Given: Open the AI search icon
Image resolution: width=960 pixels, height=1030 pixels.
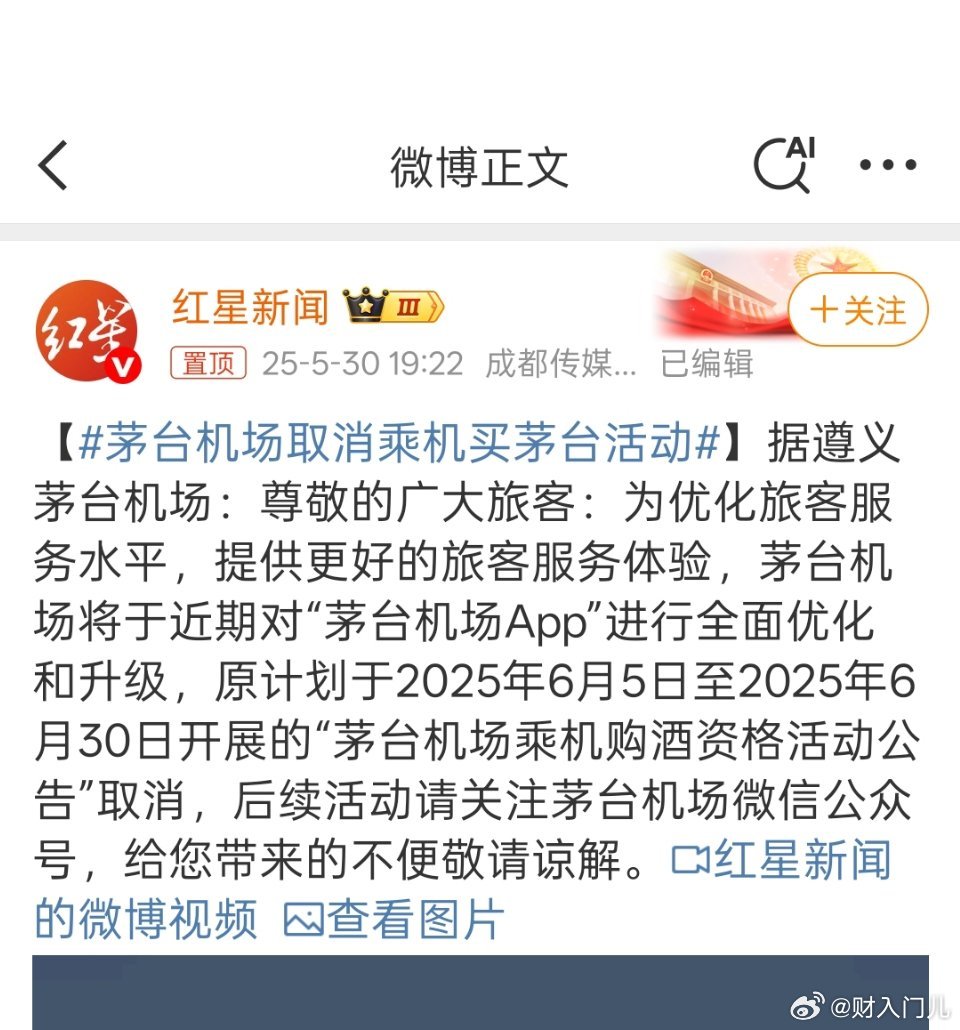Looking at the screenshot, I should (783, 165).
